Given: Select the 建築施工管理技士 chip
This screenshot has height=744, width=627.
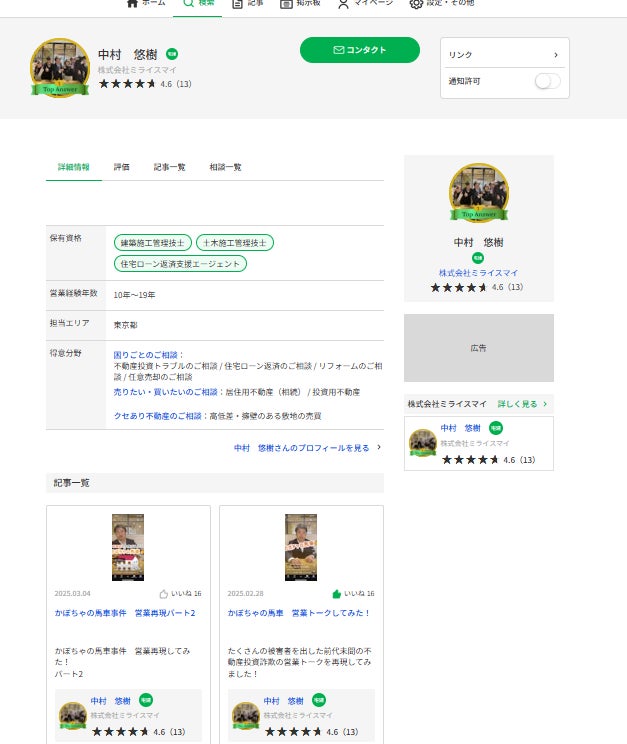Looking at the screenshot, I should 153,243.
